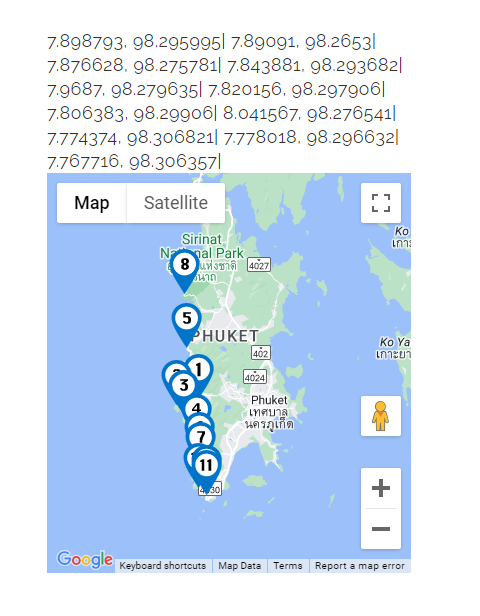Screen dimensions: 480x616
Task: Open Report a map error
Action: pyautogui.click(x=360, y=566)
